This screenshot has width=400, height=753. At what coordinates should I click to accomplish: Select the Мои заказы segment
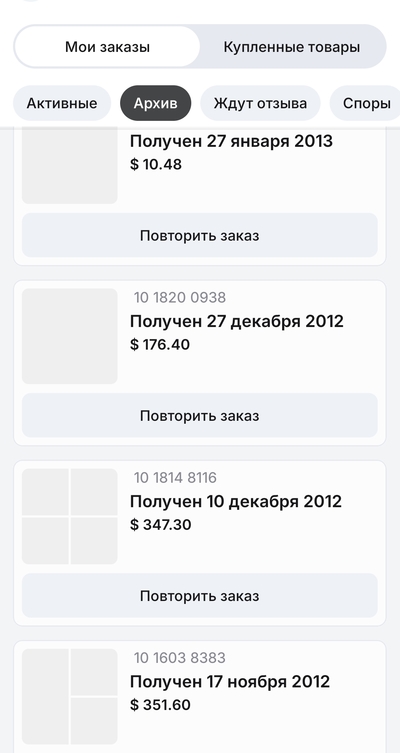point(107,47)
